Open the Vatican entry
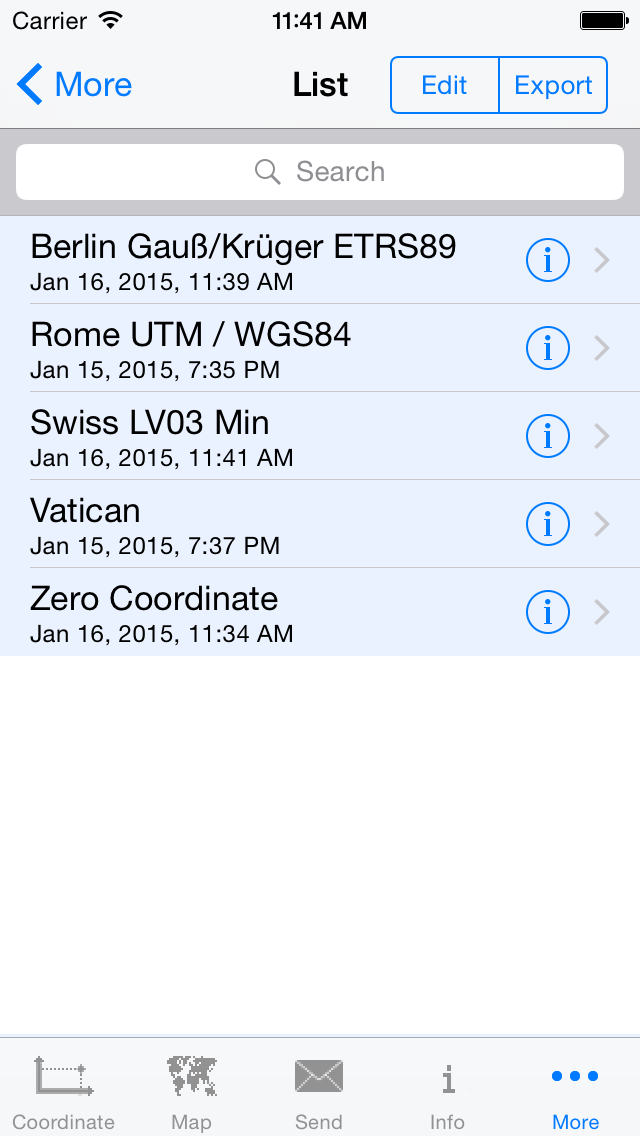Viewport: 640px width, 1136px height. [x=260, y=524]
